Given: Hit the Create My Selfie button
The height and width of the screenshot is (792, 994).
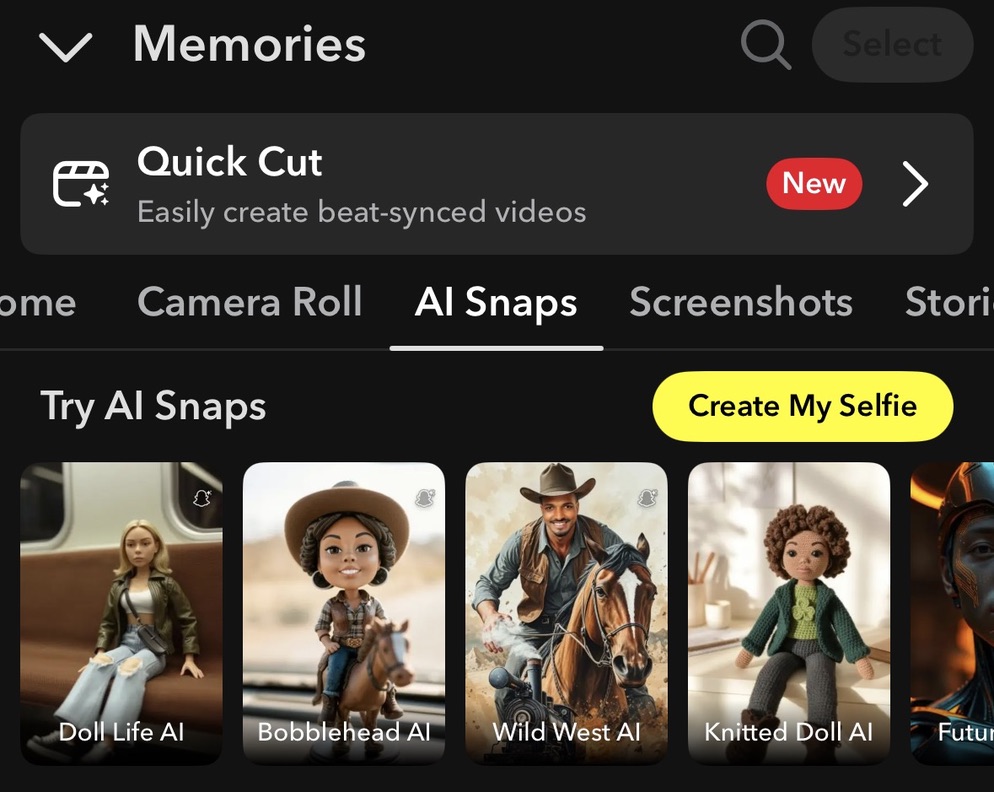Looking at the screenshot, I should pos(802,406).
